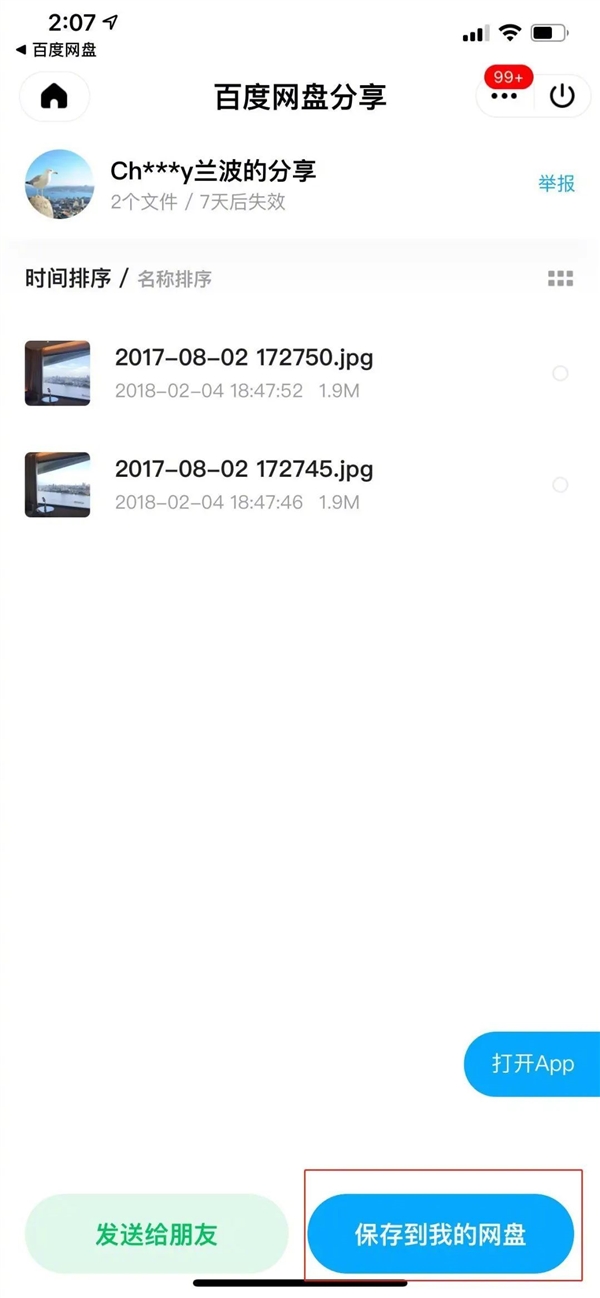This screenshot has height=1298, width=600.
Task: Switch to grid view layout
Action: click(560, 279)
